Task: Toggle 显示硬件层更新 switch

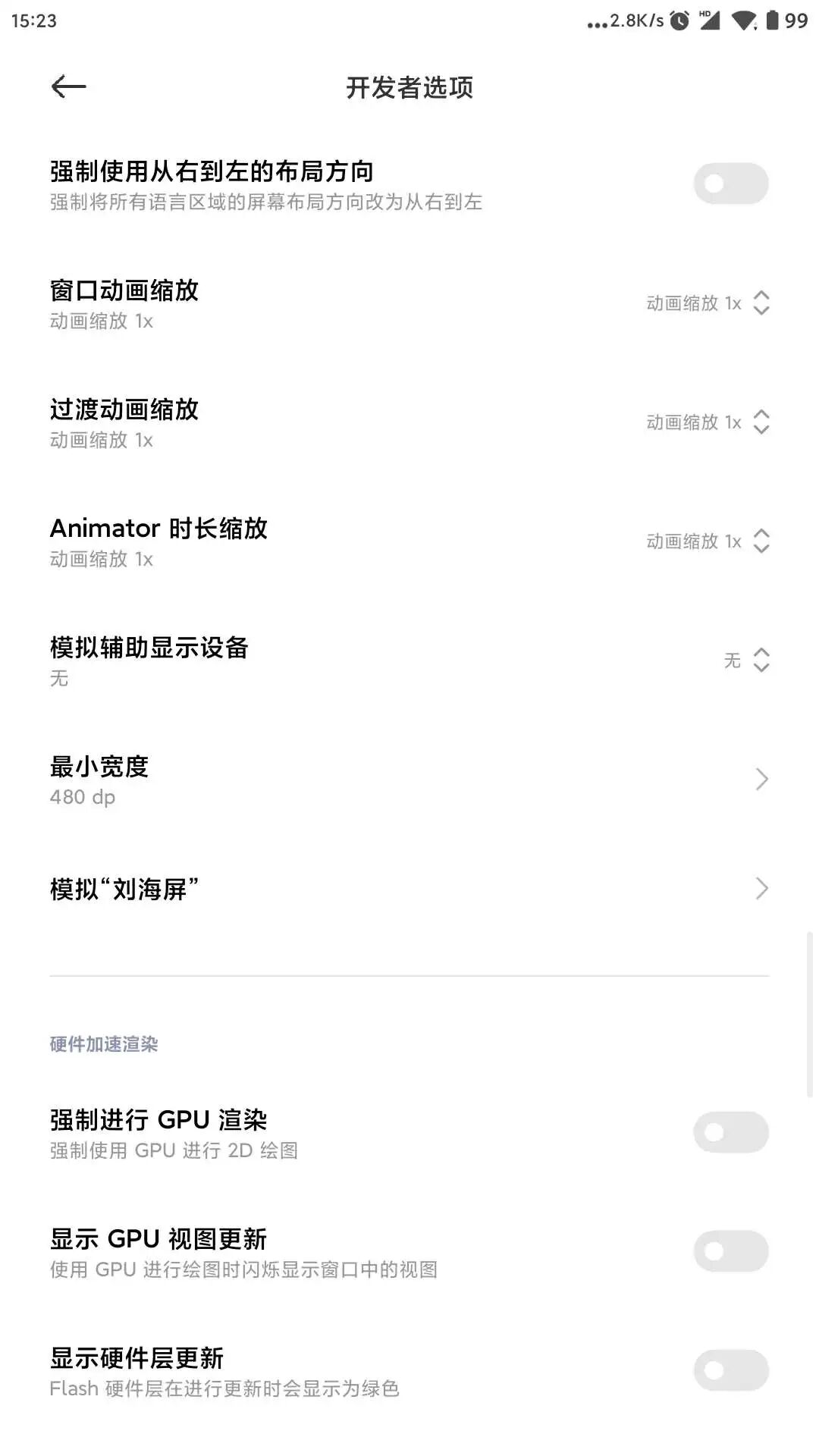Action: point(730,1370)
